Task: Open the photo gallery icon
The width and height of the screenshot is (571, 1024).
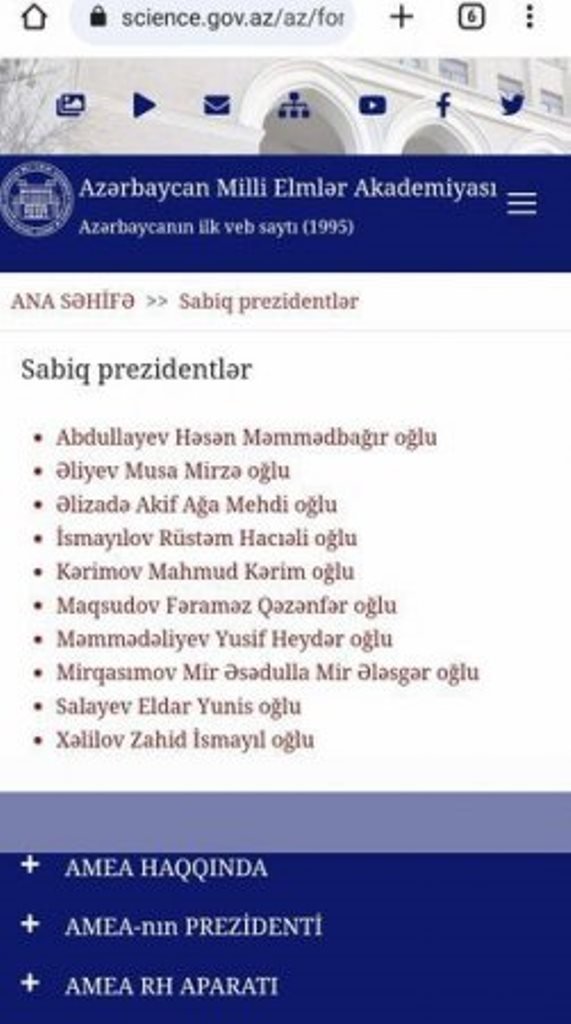Action: pyautogui.click(x=71, y=105)
